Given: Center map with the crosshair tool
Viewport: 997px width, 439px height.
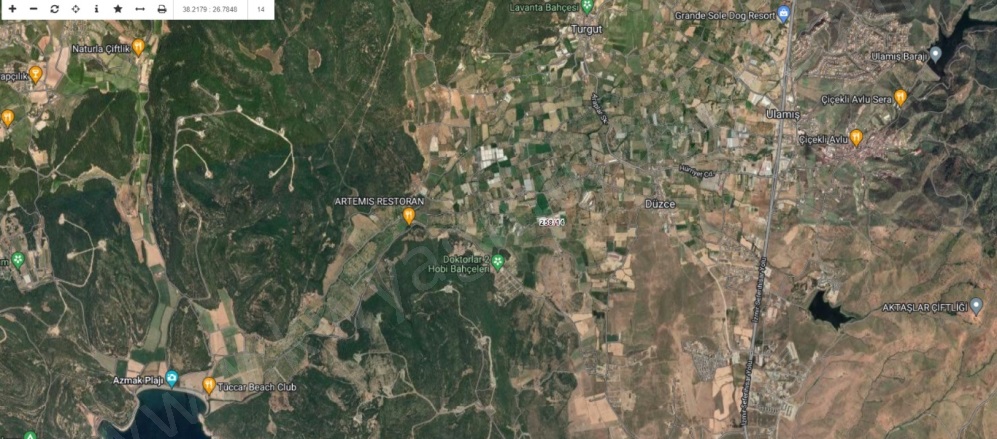Looking at the screenshot, I should click(75, 8).
